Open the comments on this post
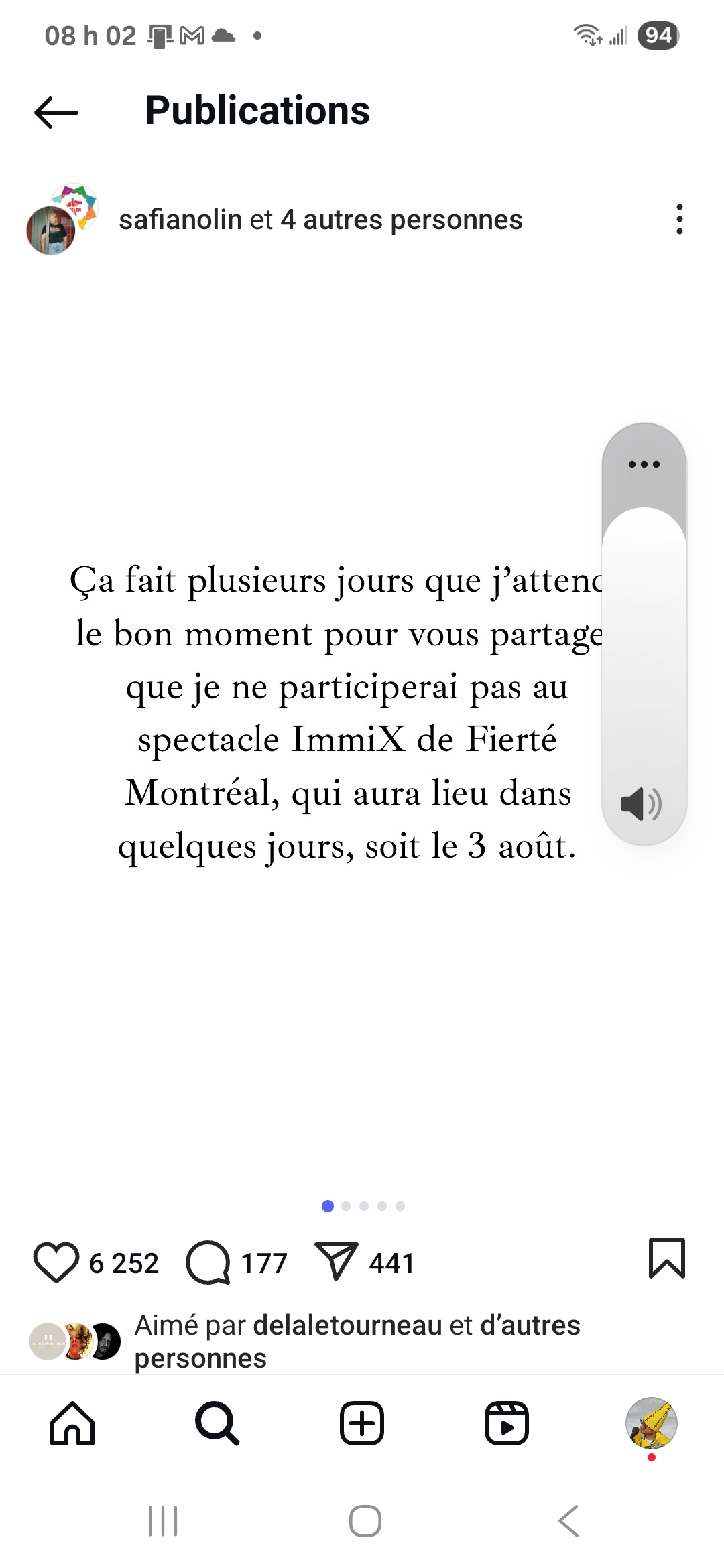This screenshot has width=724, height=1568. point(208,1262)
